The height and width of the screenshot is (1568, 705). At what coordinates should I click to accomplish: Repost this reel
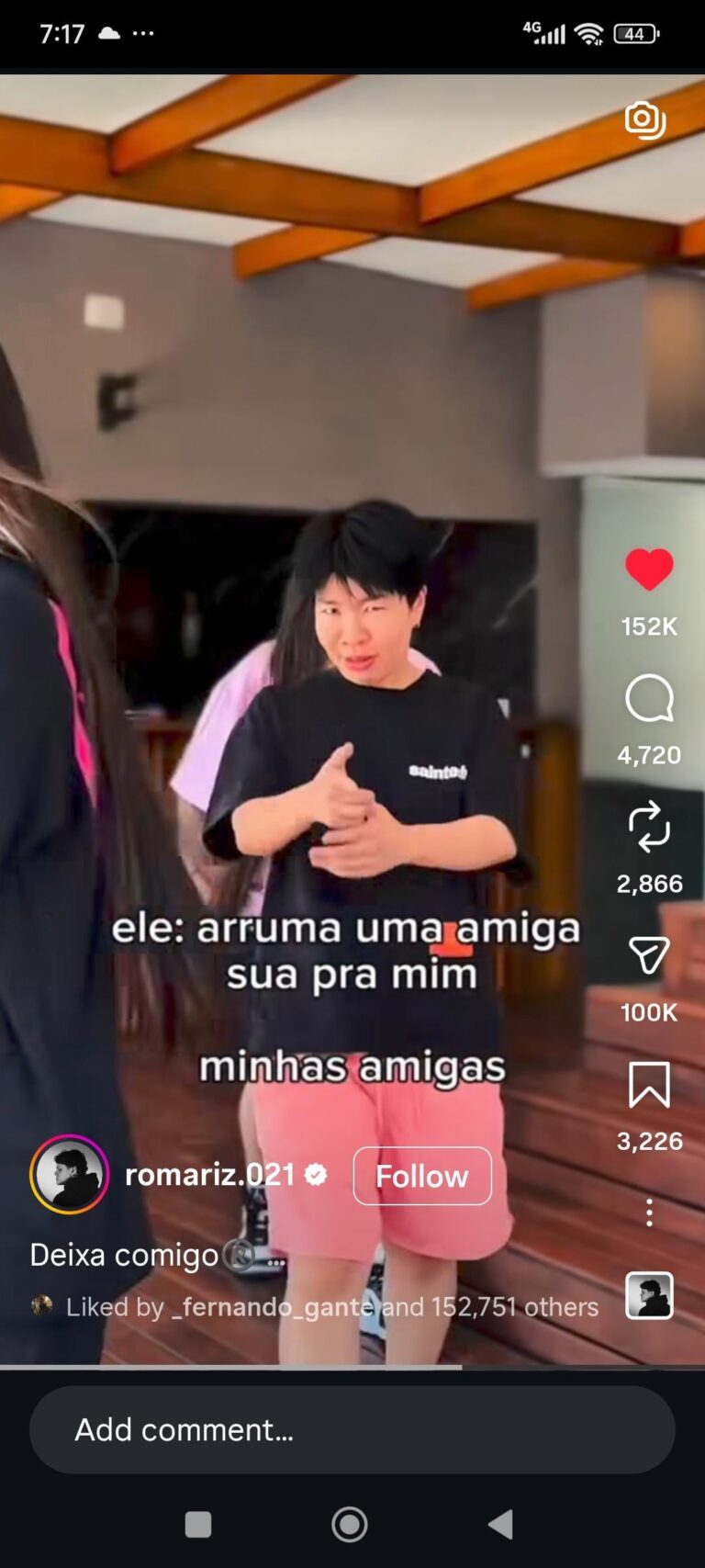(649, 827)
